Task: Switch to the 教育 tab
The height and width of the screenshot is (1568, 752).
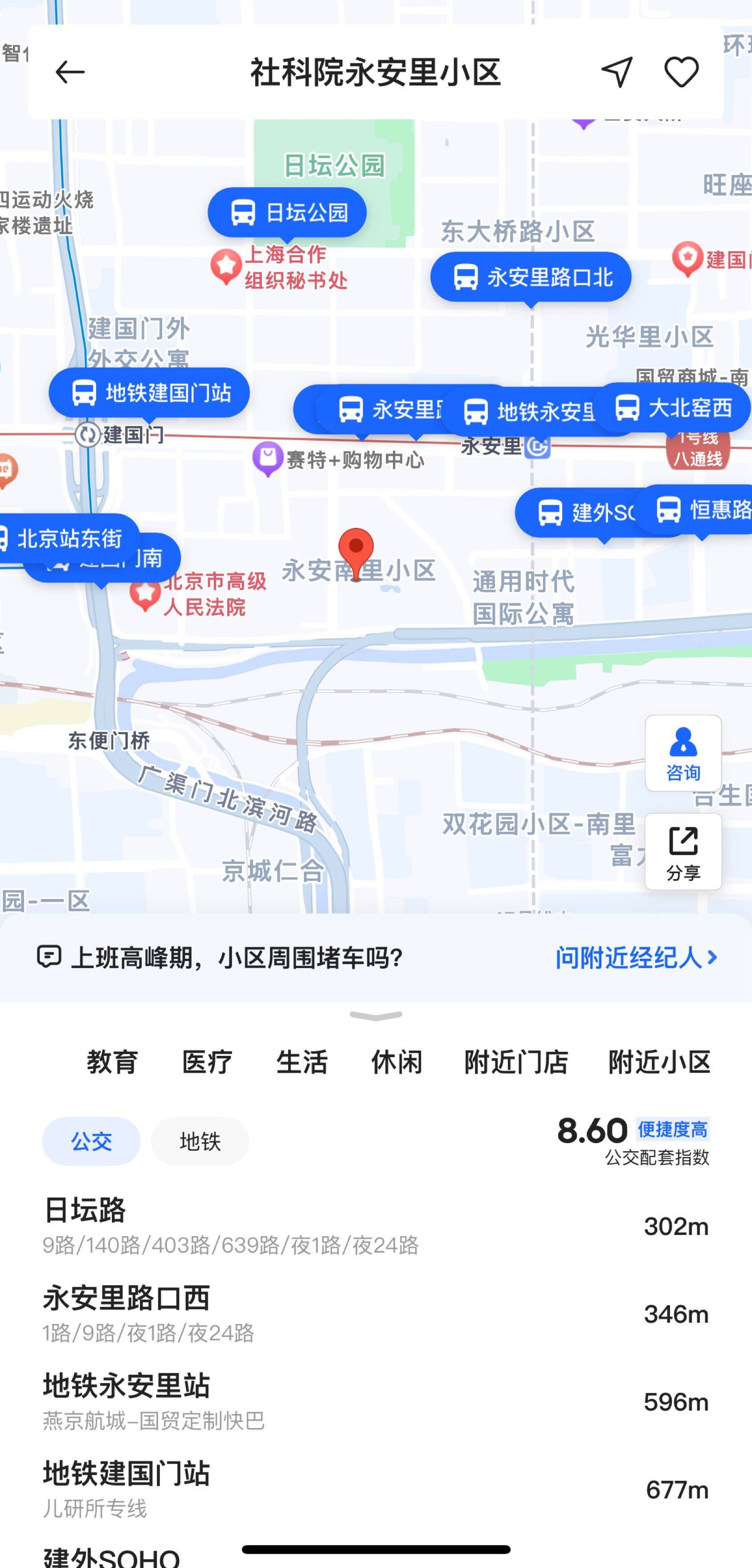Action: 112,1062
